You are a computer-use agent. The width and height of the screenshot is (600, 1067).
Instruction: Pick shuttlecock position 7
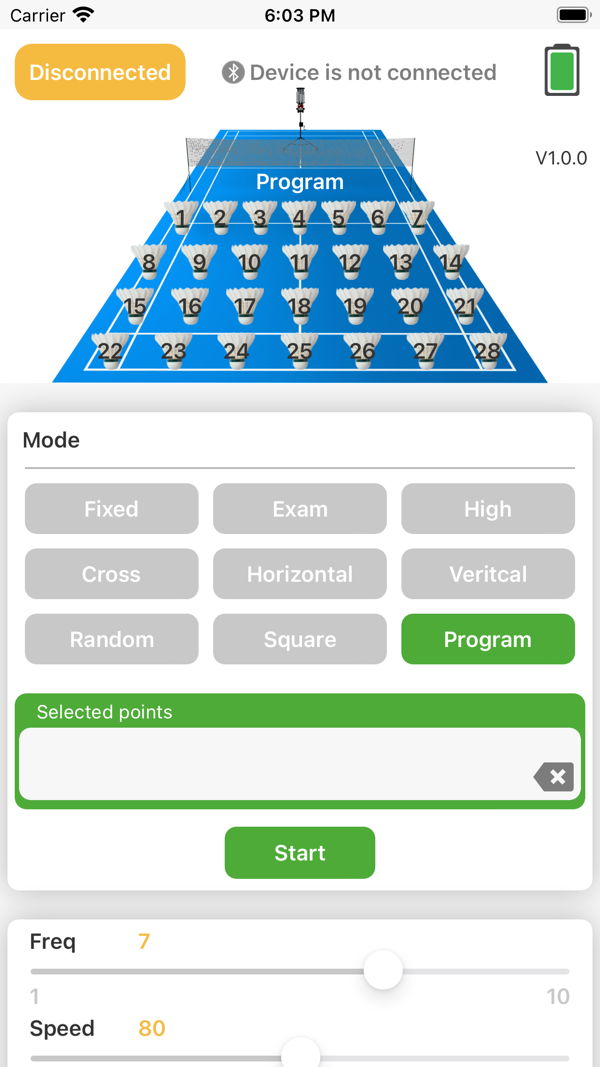[x=417, y=216]
